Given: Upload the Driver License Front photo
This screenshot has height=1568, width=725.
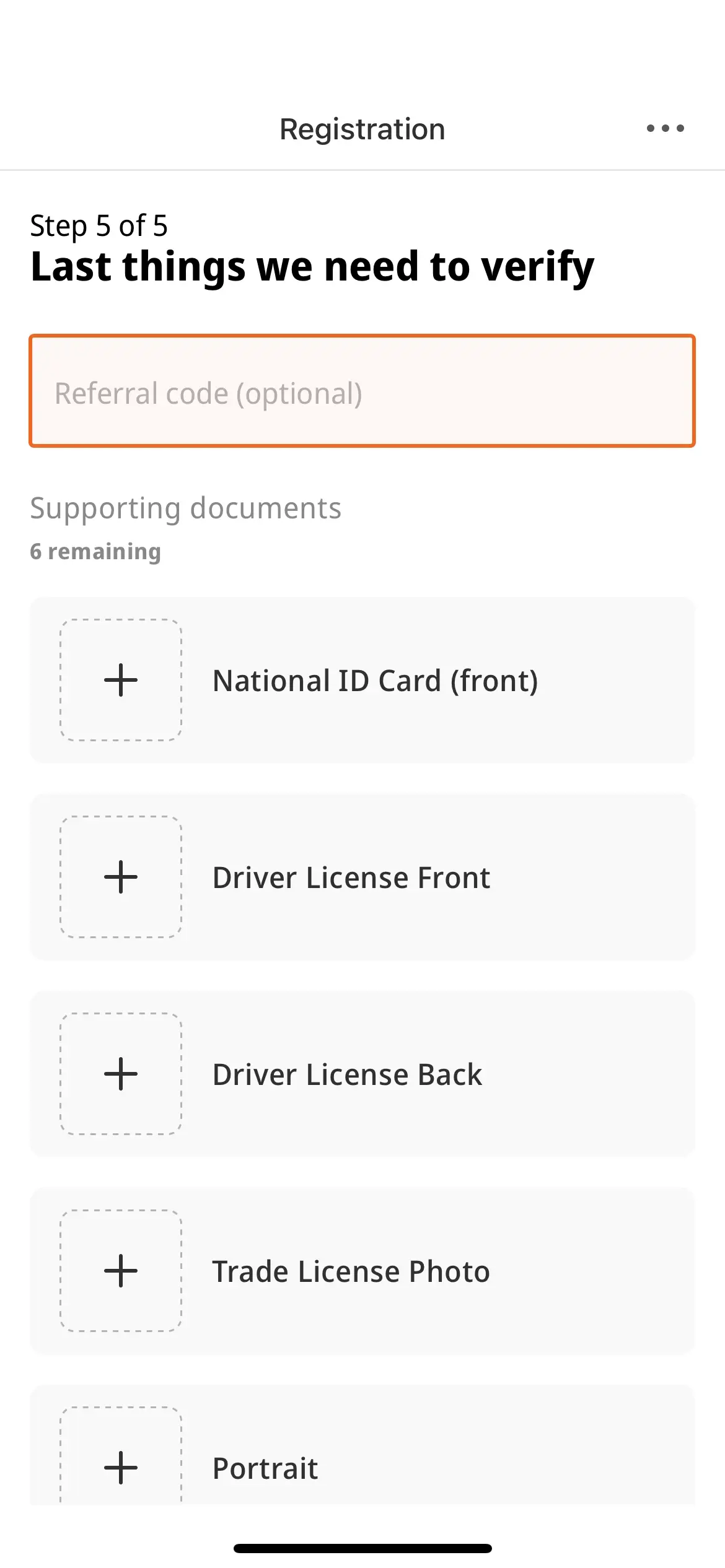Looking at the screenshot, I should (121, 877).
